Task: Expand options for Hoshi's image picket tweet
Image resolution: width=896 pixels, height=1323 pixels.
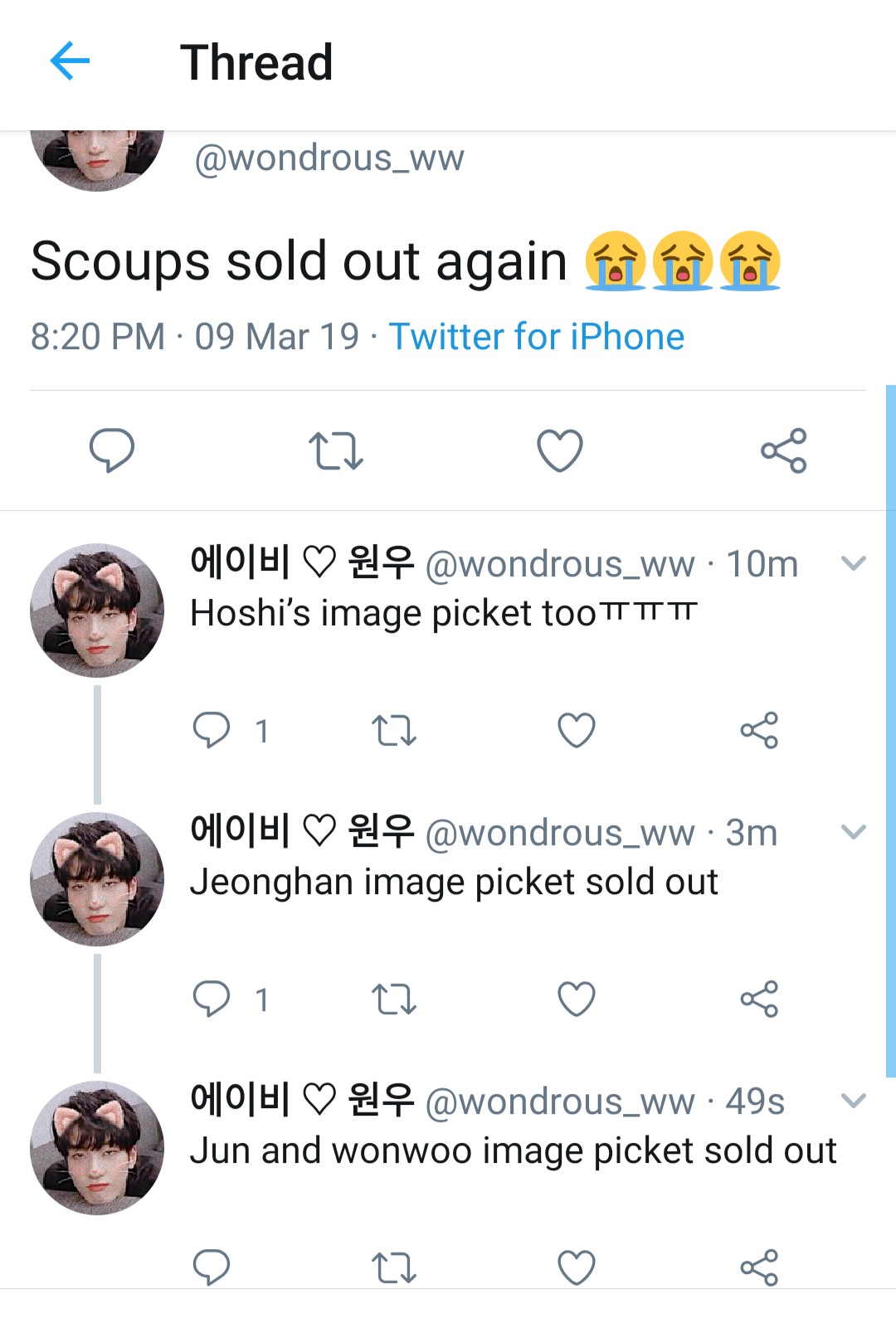Action: click(853, 563)
